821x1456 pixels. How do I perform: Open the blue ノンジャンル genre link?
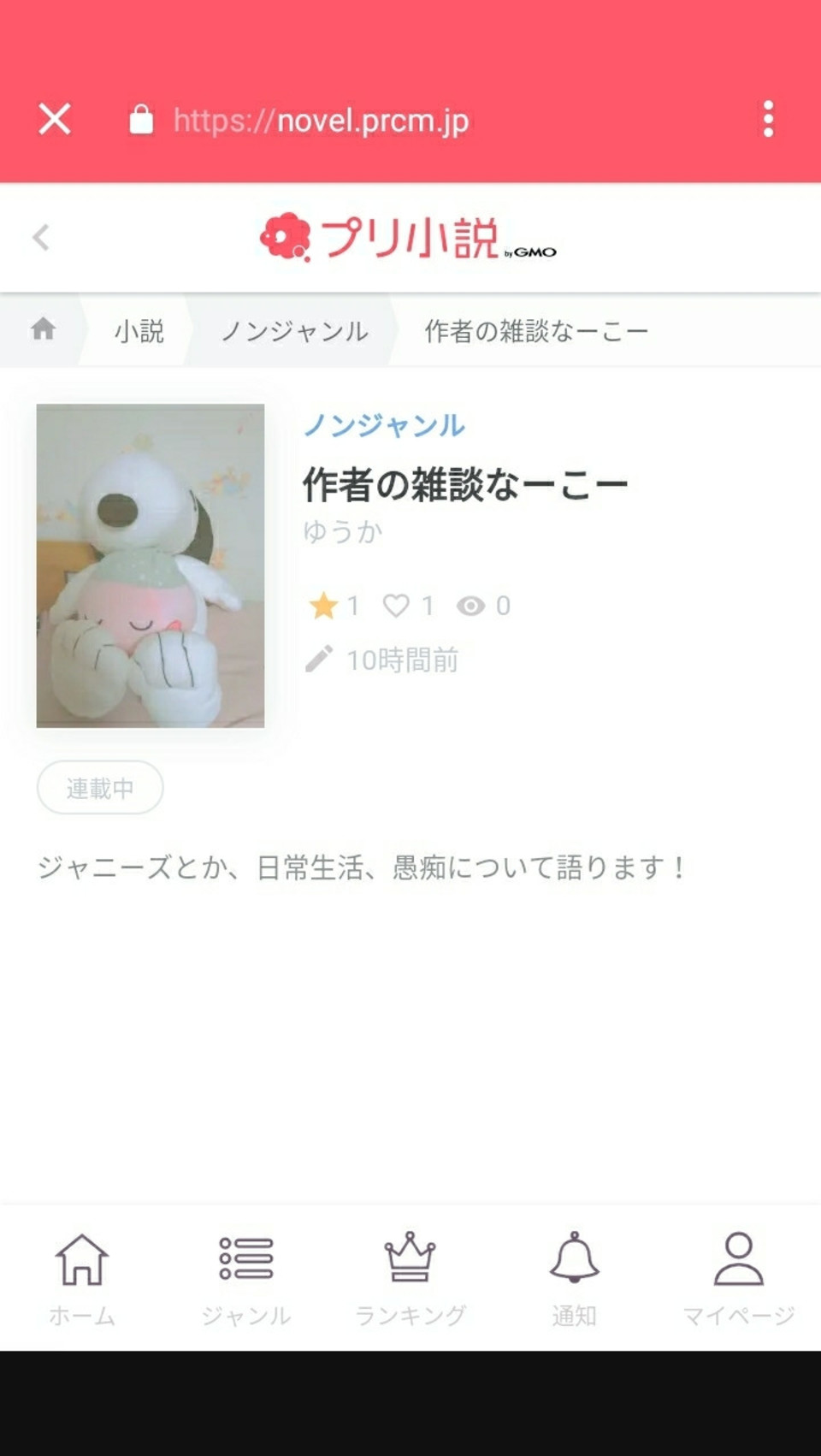(384, 425)
